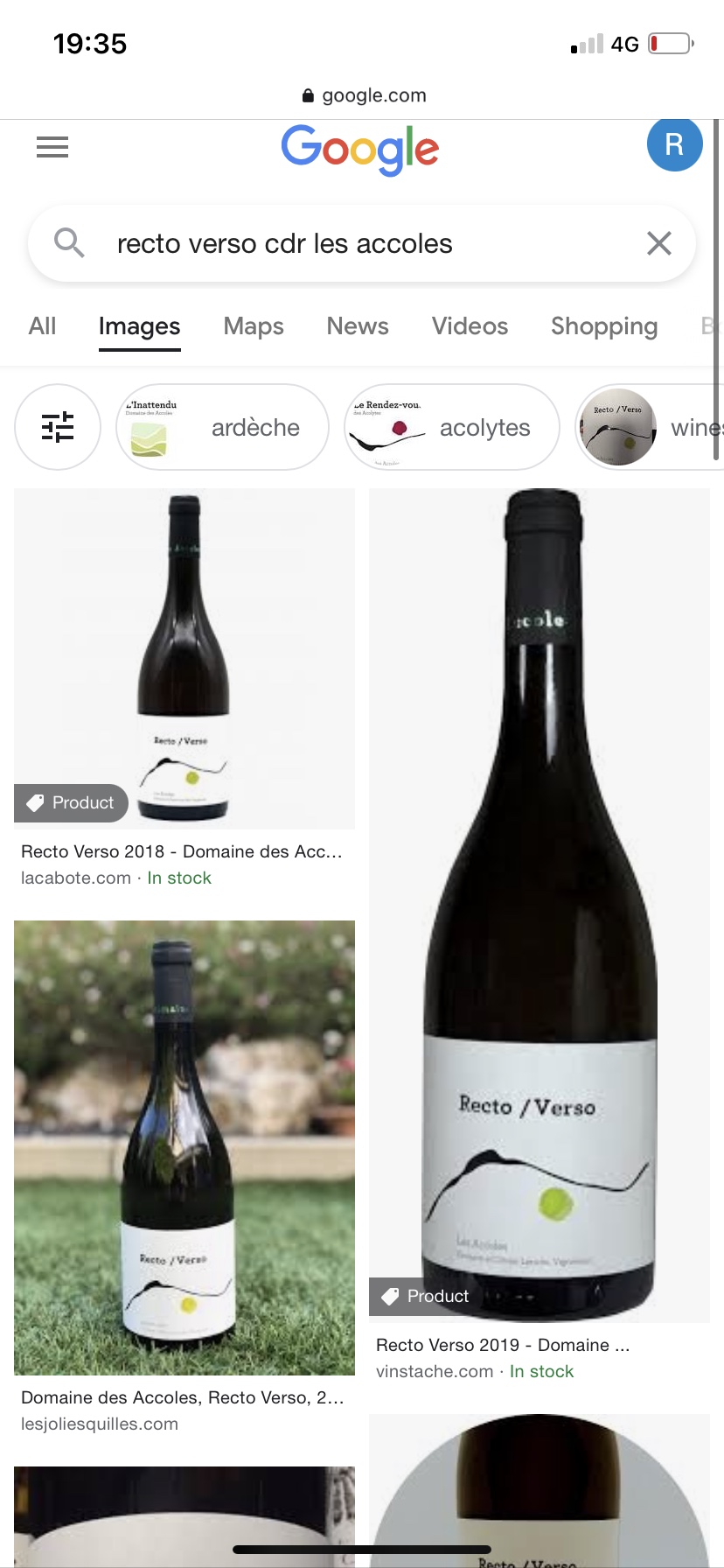Open the image filter tools button

[x=58, y=427]
